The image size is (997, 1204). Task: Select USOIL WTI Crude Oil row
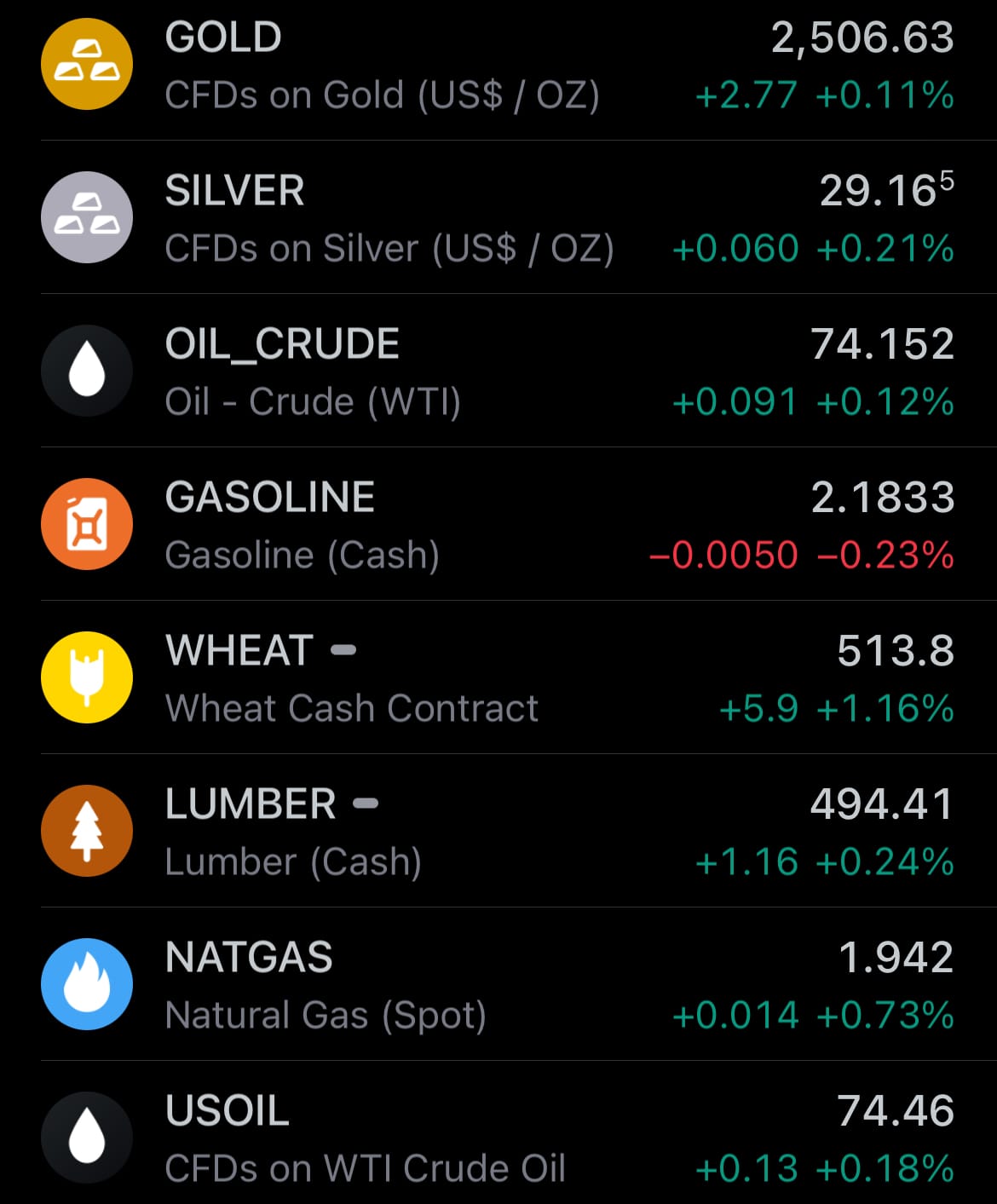pos(498,1138)
